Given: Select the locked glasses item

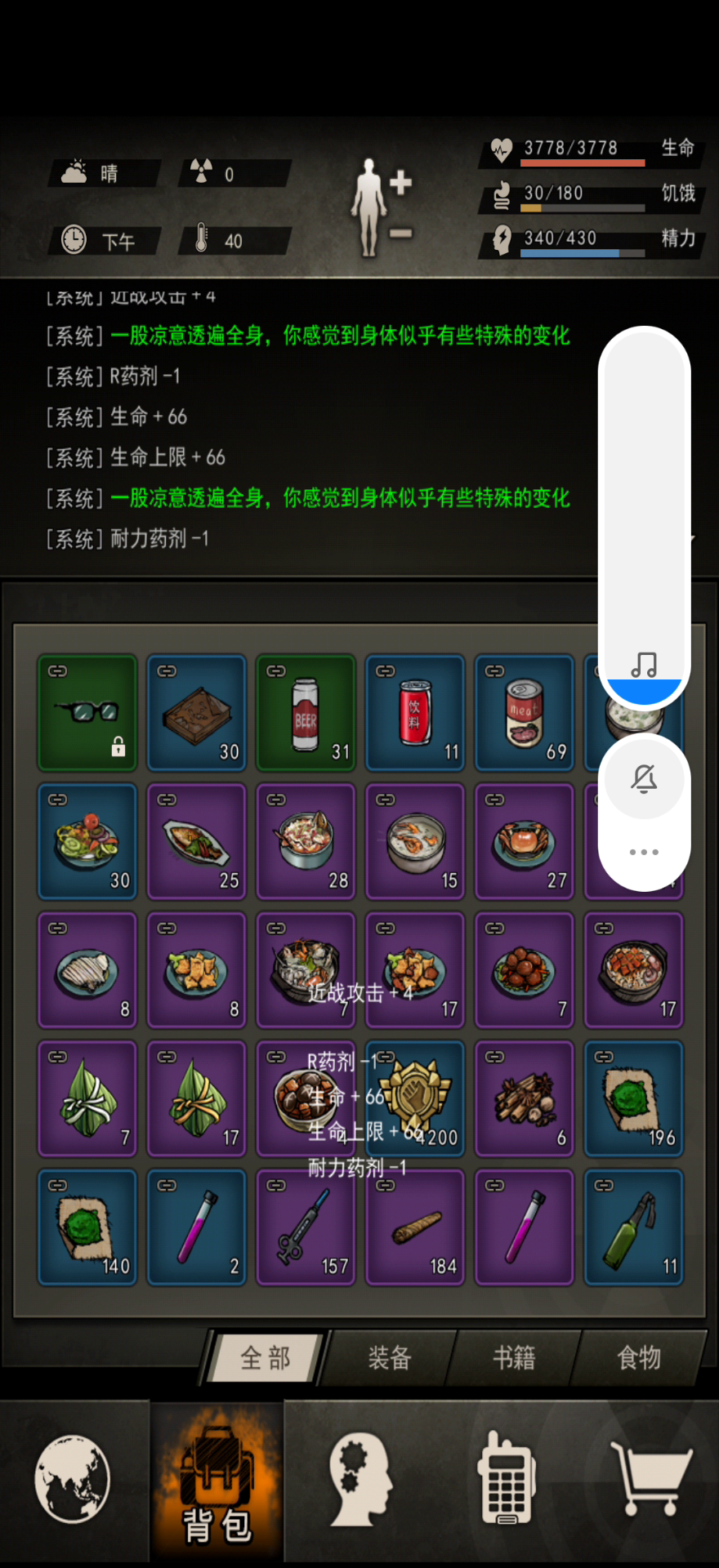Looking at the screenshot, I should pyautogui.click(x=87, y=713).
